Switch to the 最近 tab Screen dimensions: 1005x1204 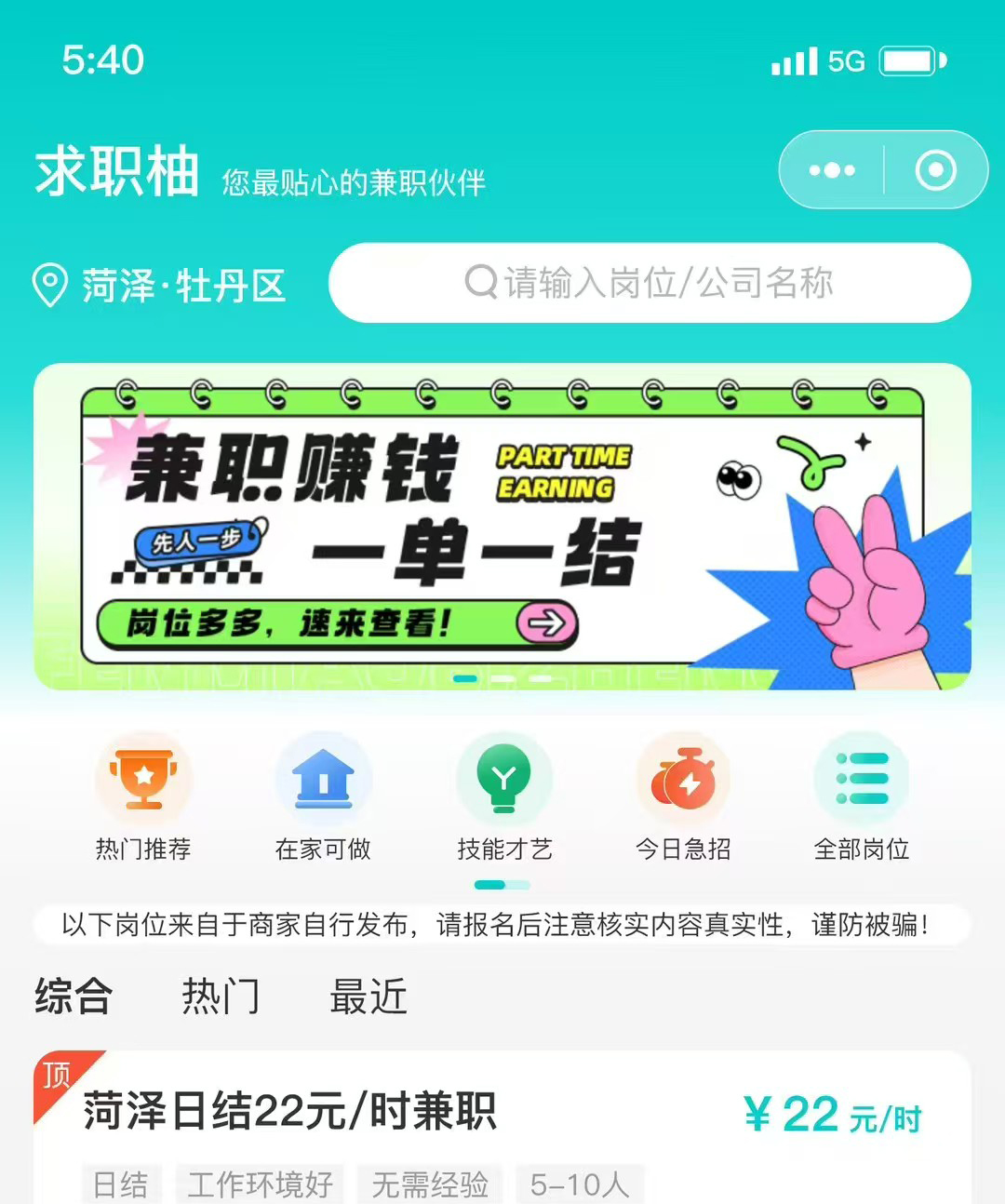pyautogui.click(x=368, y=997)
